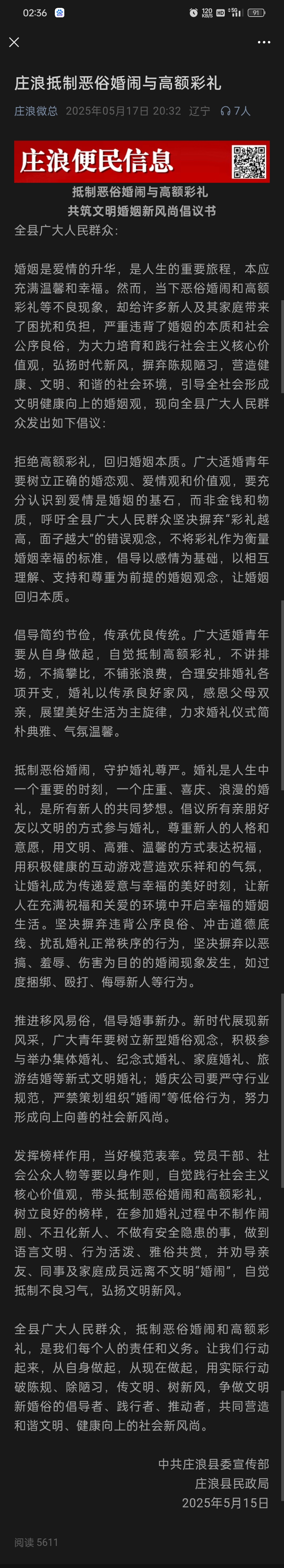
Task: Open the three-dot overflow menu
Action: point(263,42)
